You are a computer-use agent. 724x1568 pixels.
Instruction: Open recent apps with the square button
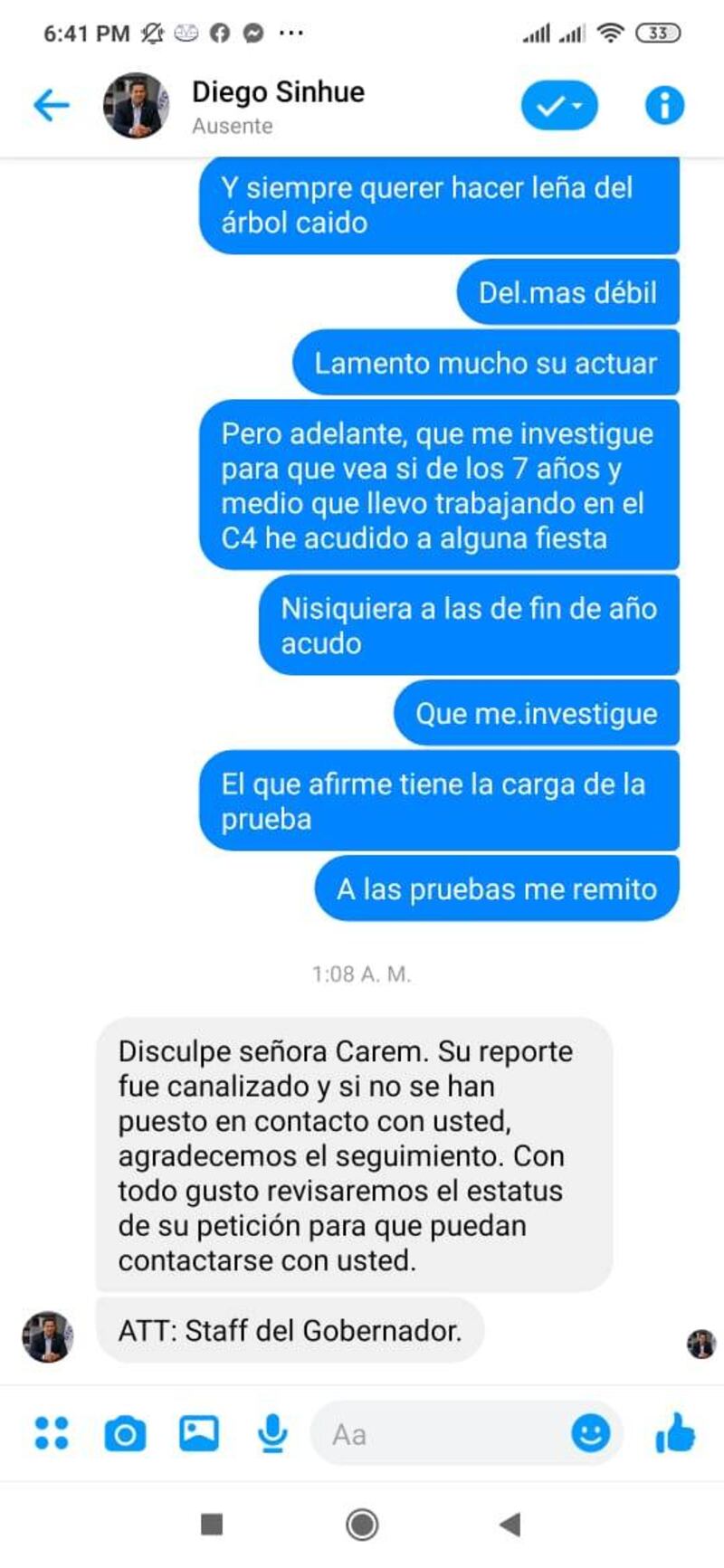[x=212, y=1525]
